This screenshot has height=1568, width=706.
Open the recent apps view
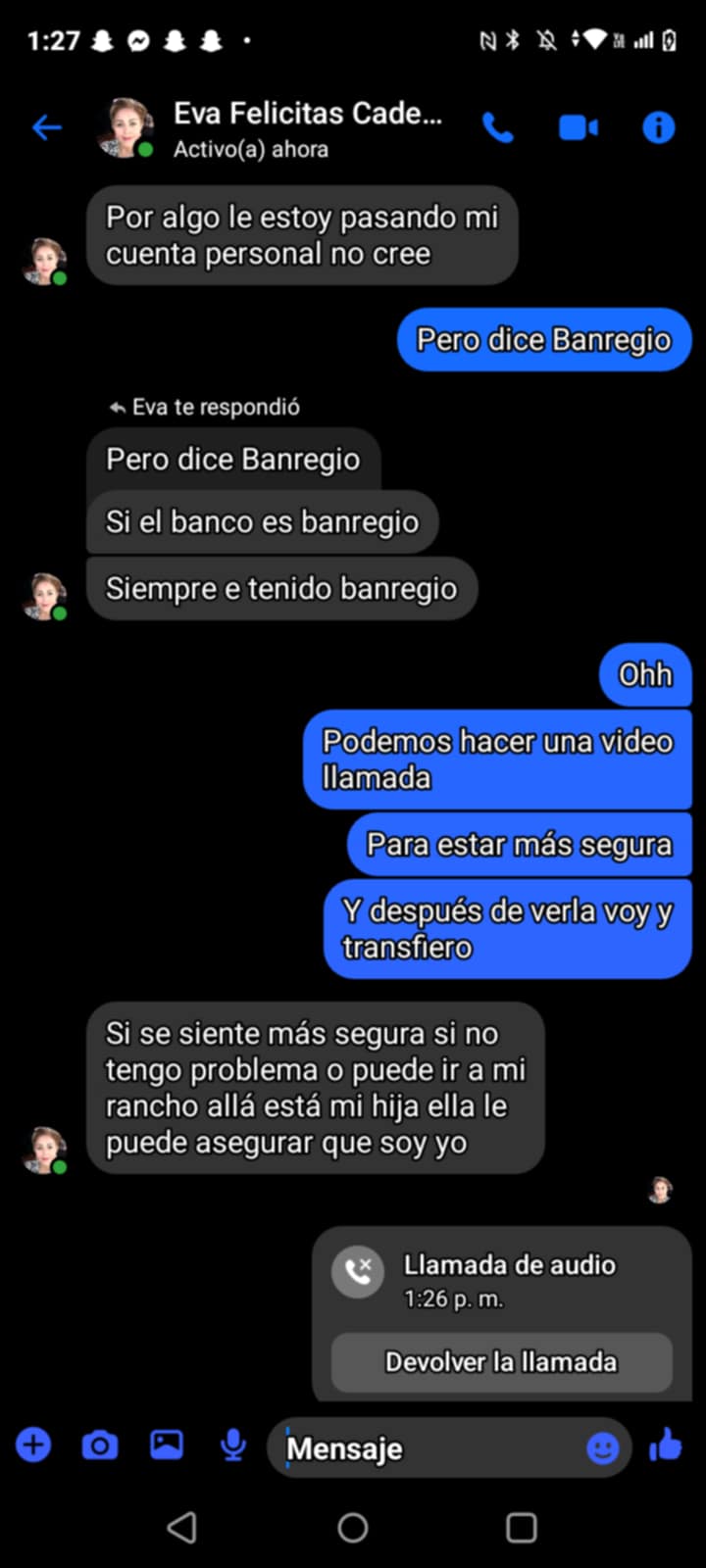click(521, 1527)
